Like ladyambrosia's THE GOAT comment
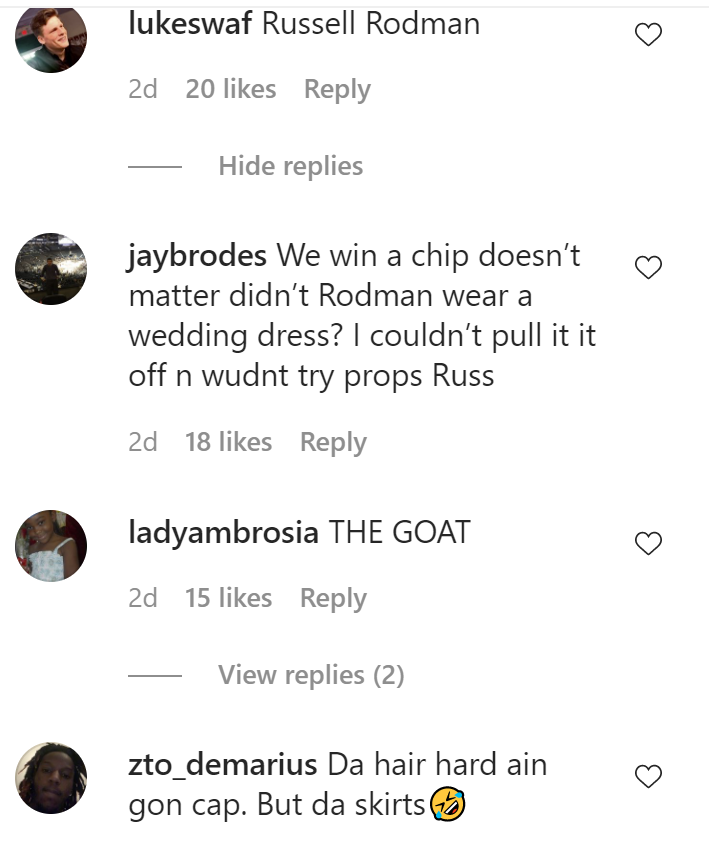Image resolution: width=709 pixels, height=851 pixels. point(649,544)
